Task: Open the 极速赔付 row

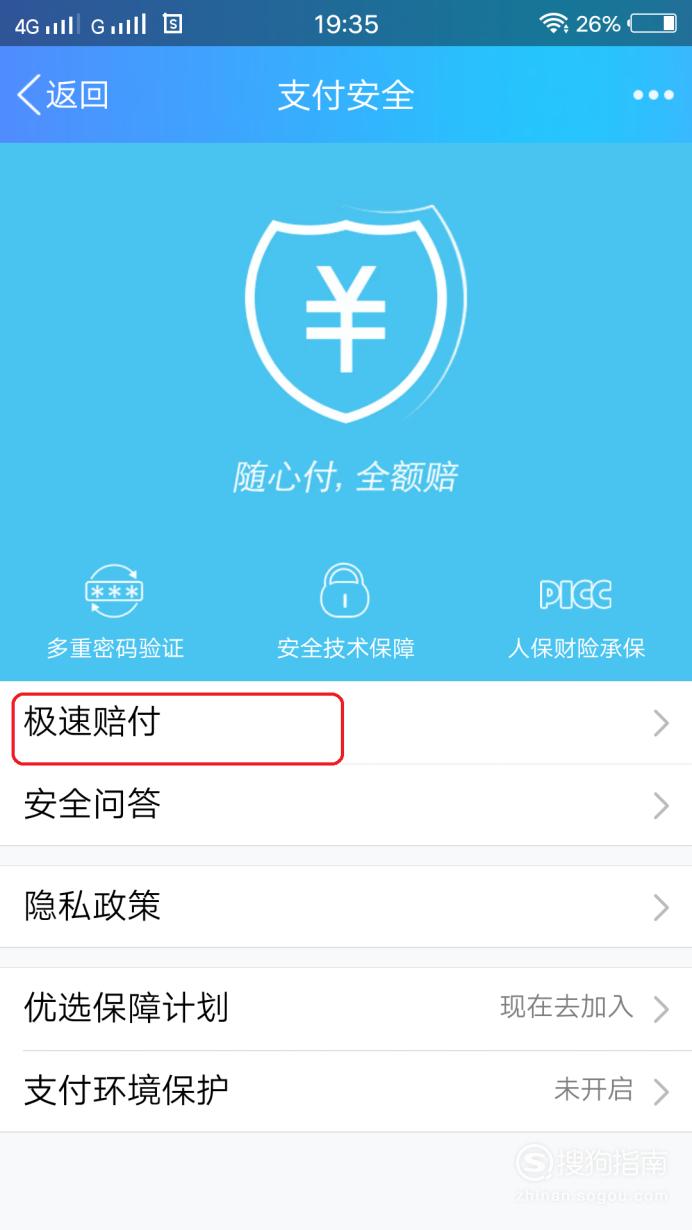Action: pyautogui.click(x=346, y=723)
